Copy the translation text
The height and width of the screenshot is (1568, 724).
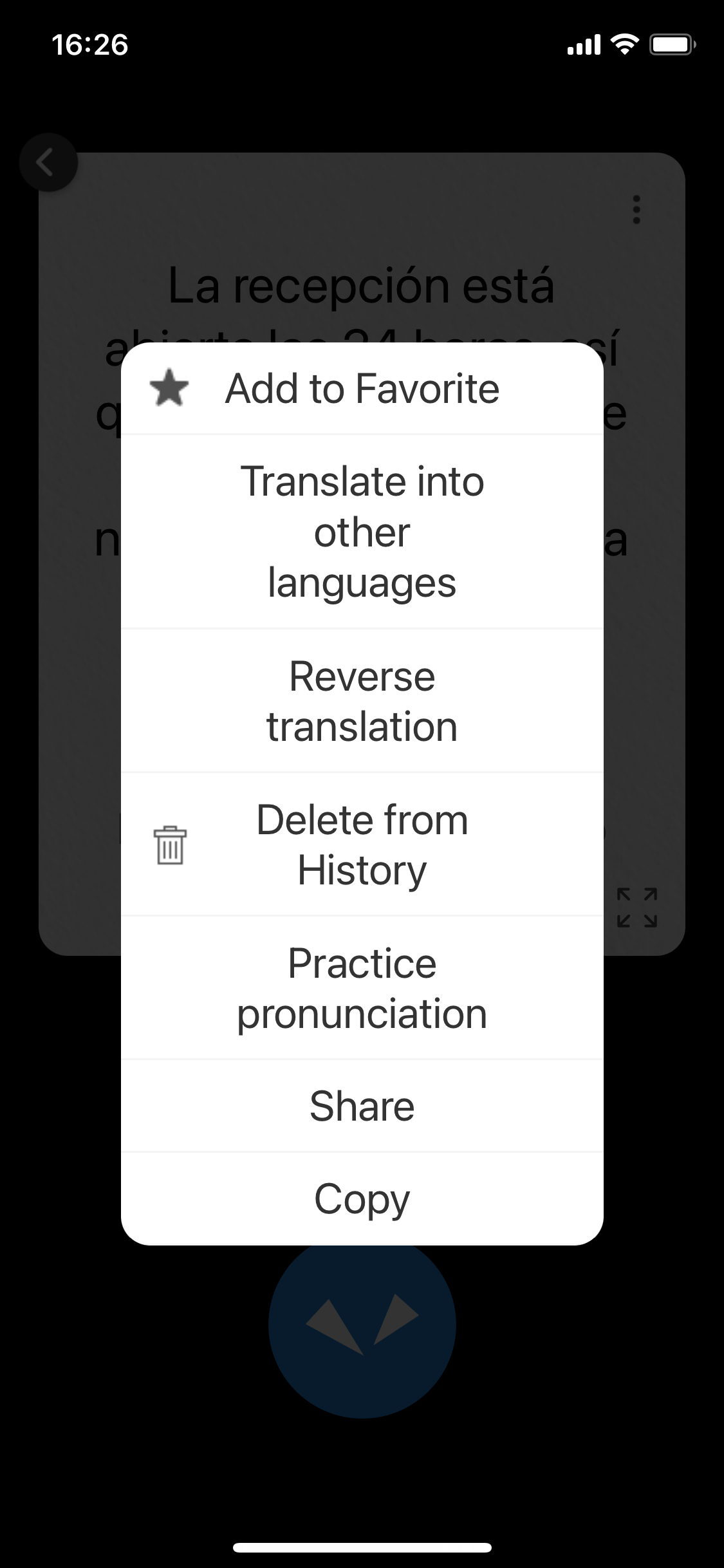pos(362,1199)
